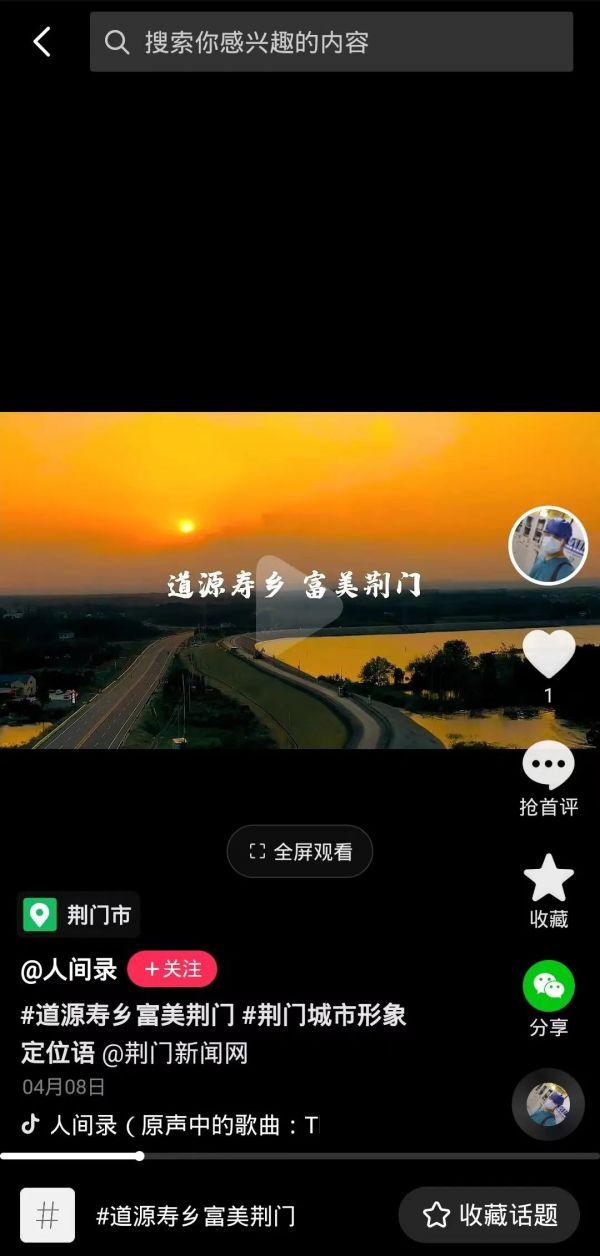The width and height of the screenshot is (600, 1256).
Task: Open comments to post the first comment
Action: [548, 768]
